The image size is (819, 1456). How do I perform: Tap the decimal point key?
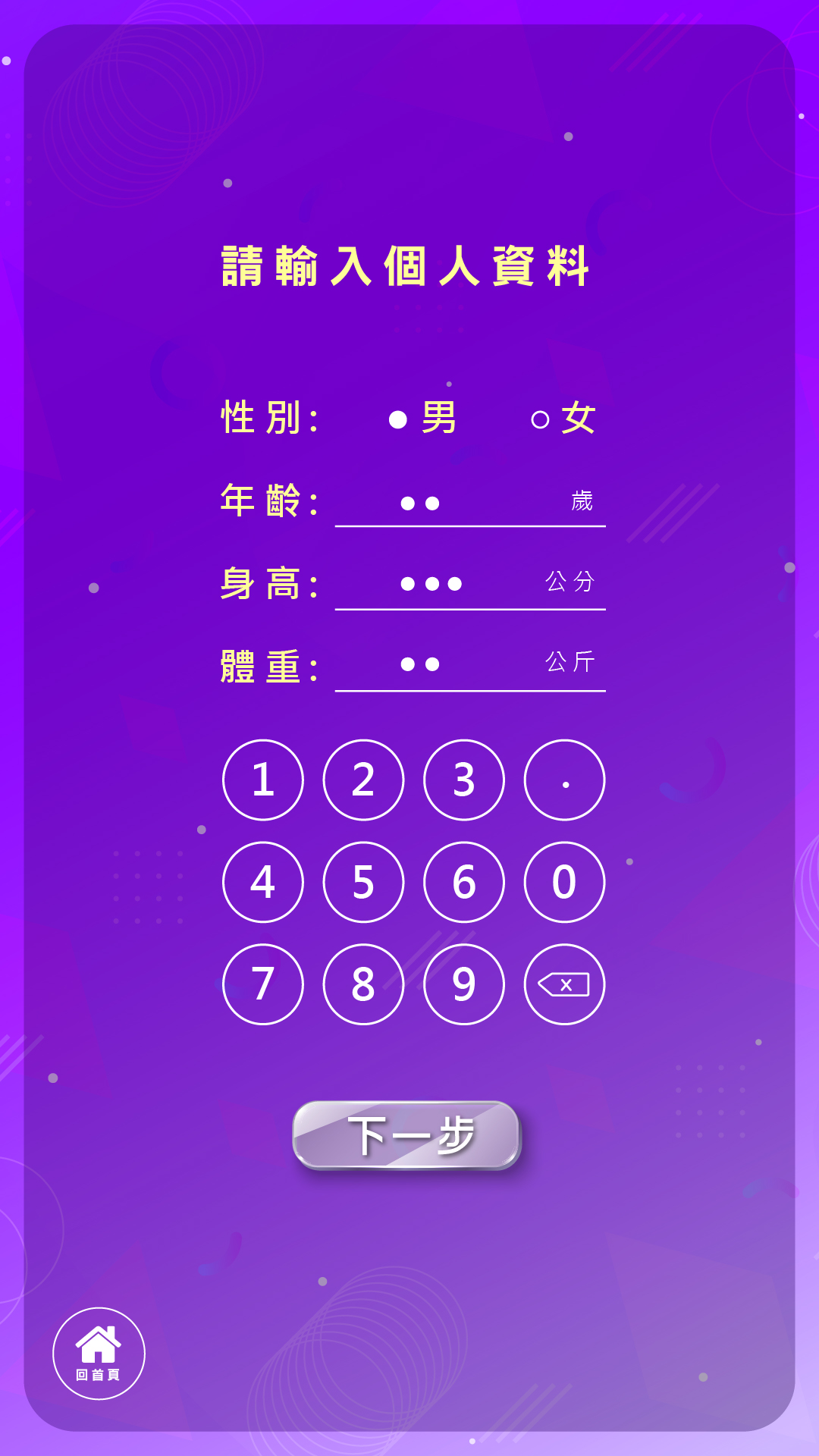click(565, 780)
